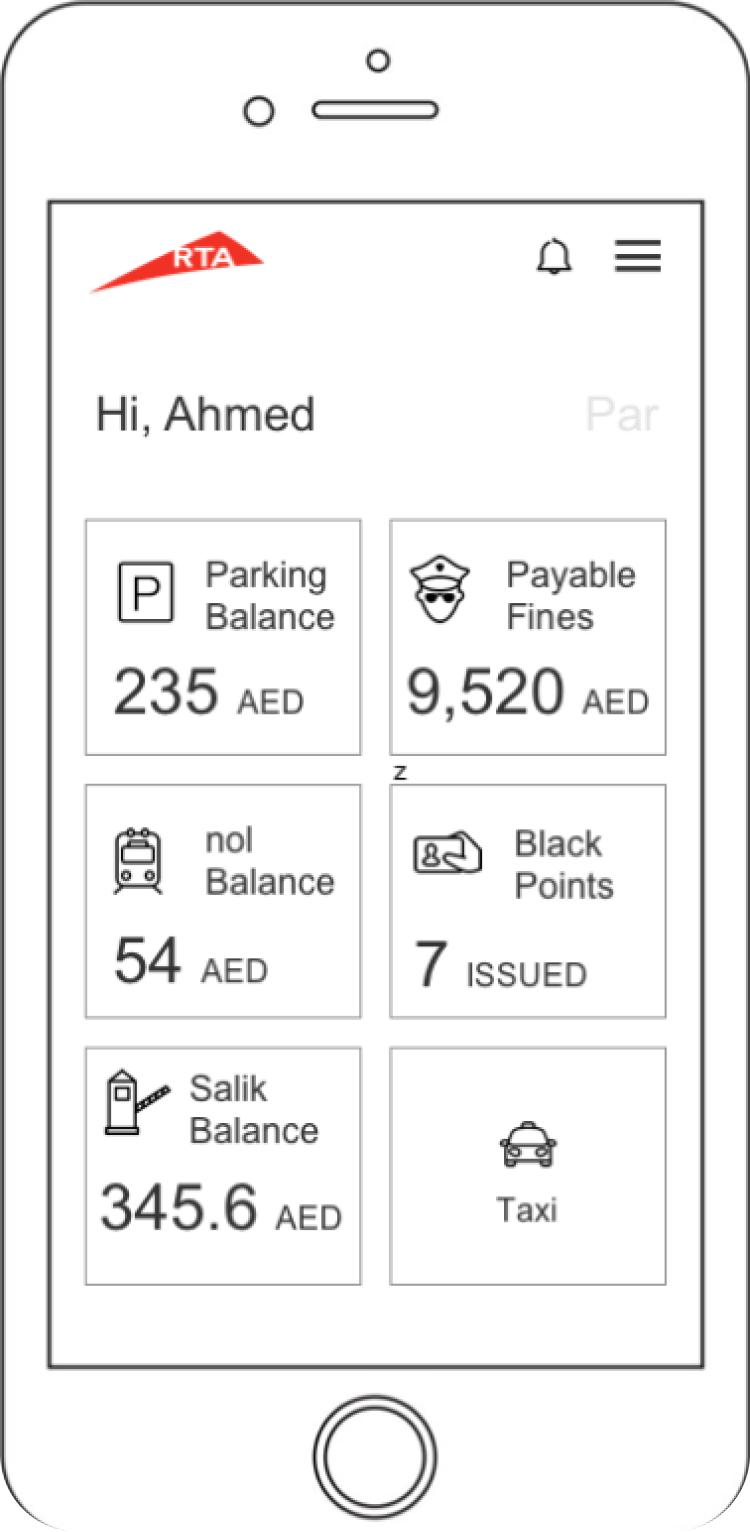Select the nol Balance card

coord(223,901)
